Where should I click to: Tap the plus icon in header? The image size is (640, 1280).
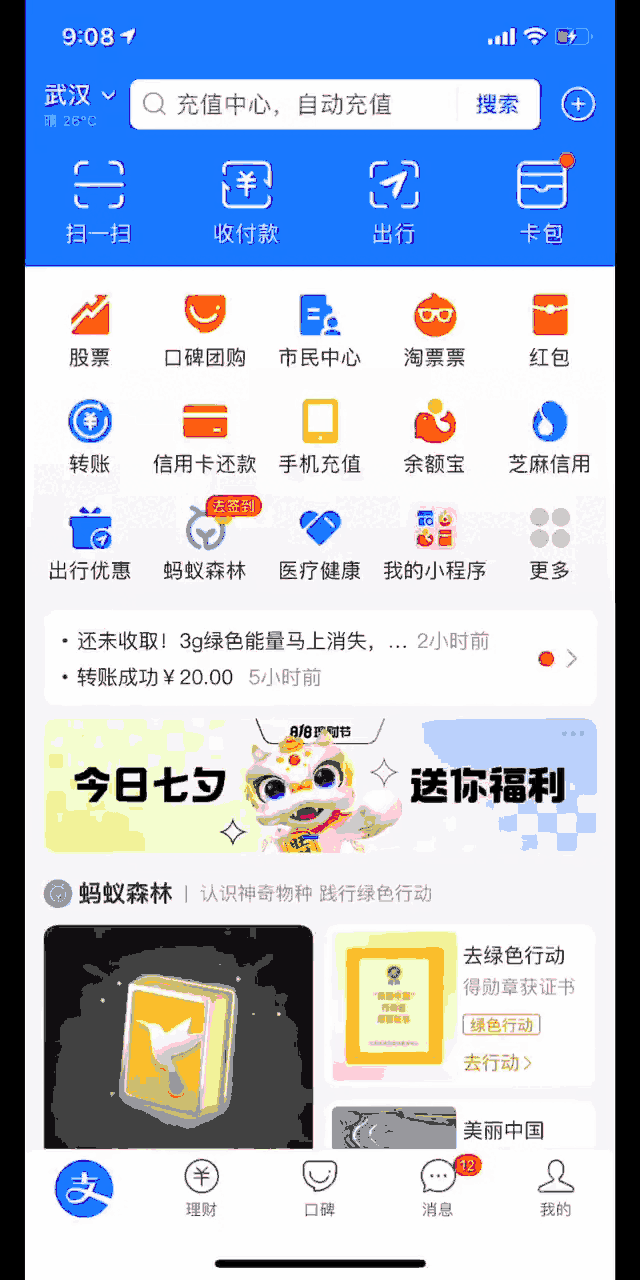[x=578, y=104]
